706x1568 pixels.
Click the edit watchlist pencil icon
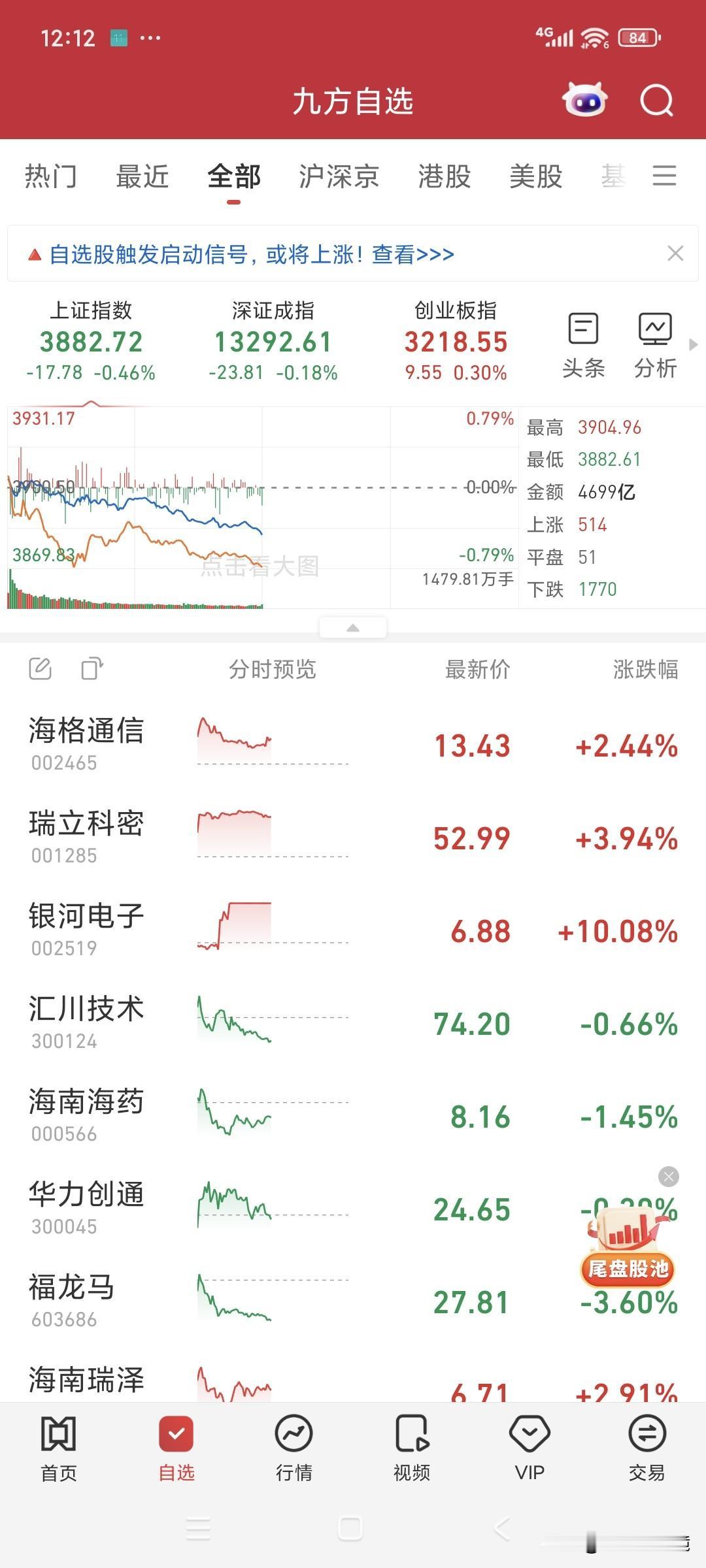coord(41,669)
